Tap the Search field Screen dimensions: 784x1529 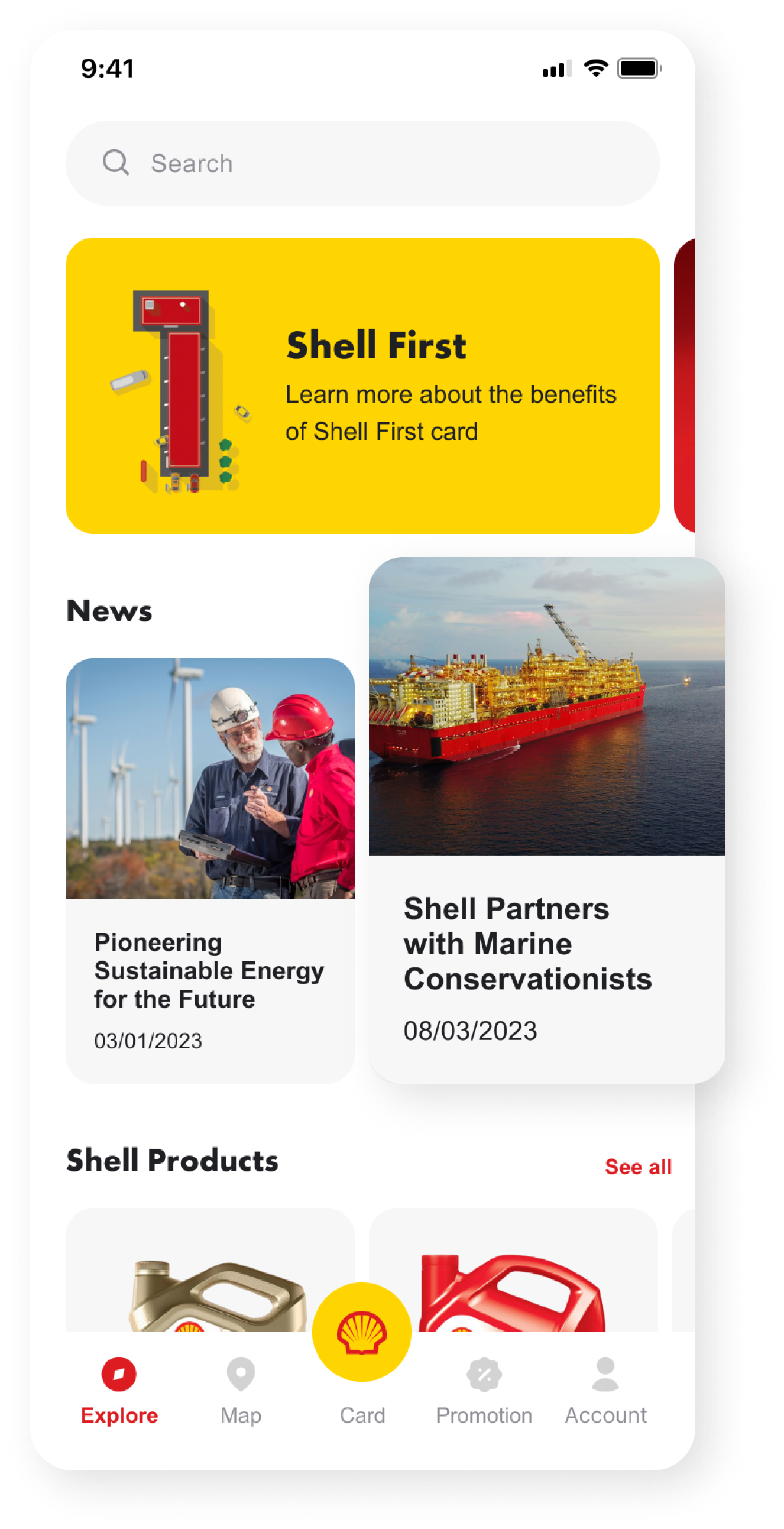click(362, 163)
